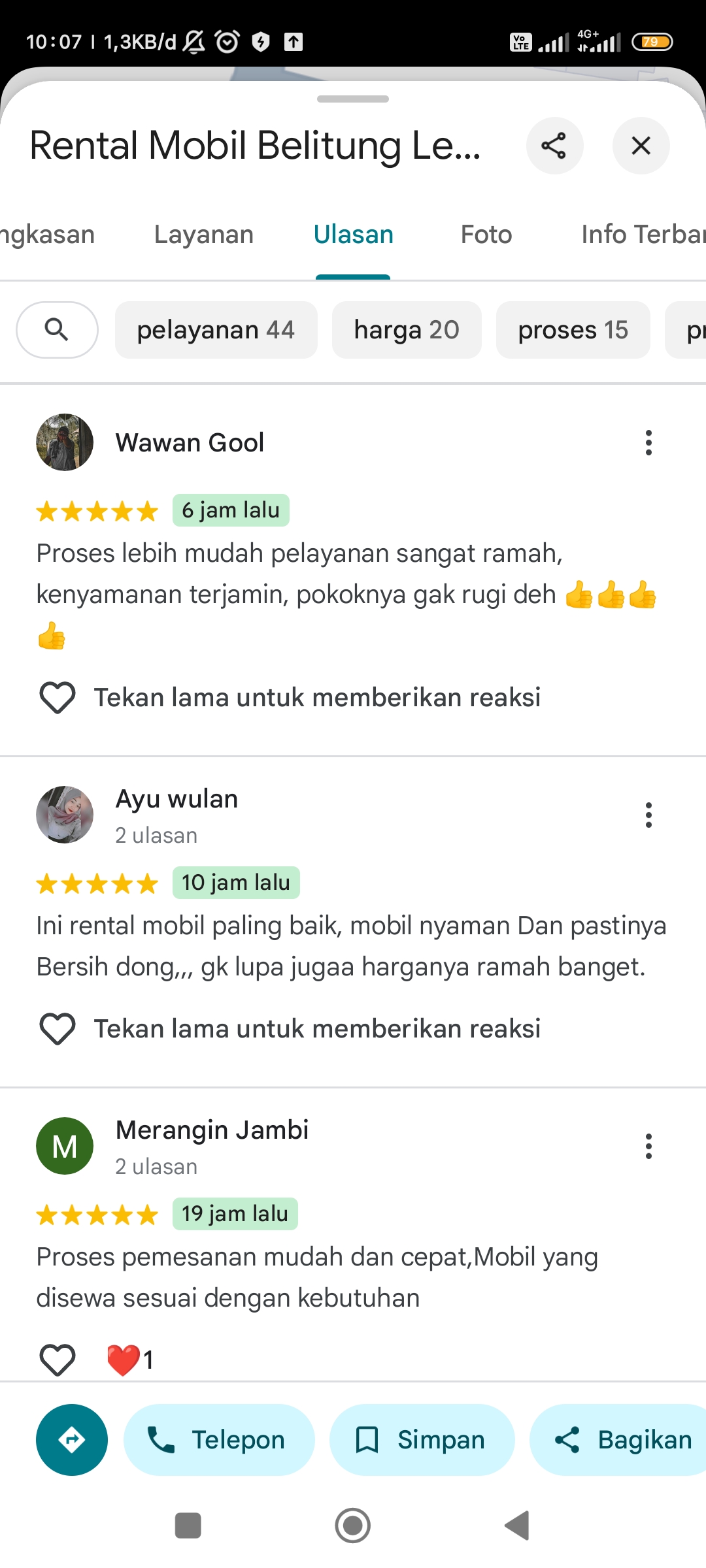Tap the Bagikan button at the bottom

coord(618,1440)
